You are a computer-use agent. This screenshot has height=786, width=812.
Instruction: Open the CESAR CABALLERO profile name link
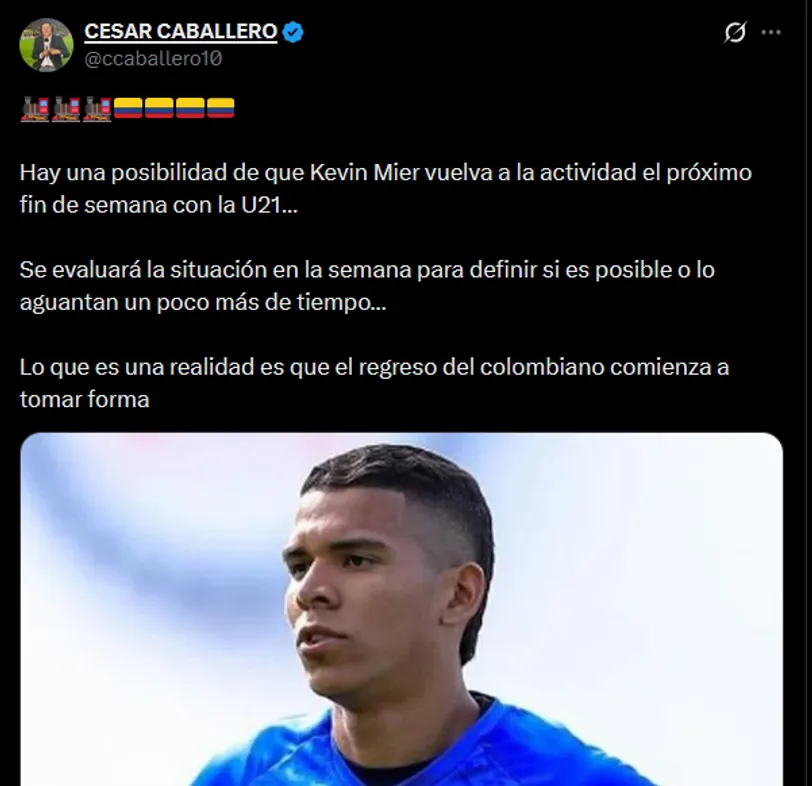click(x=180, y=32)
